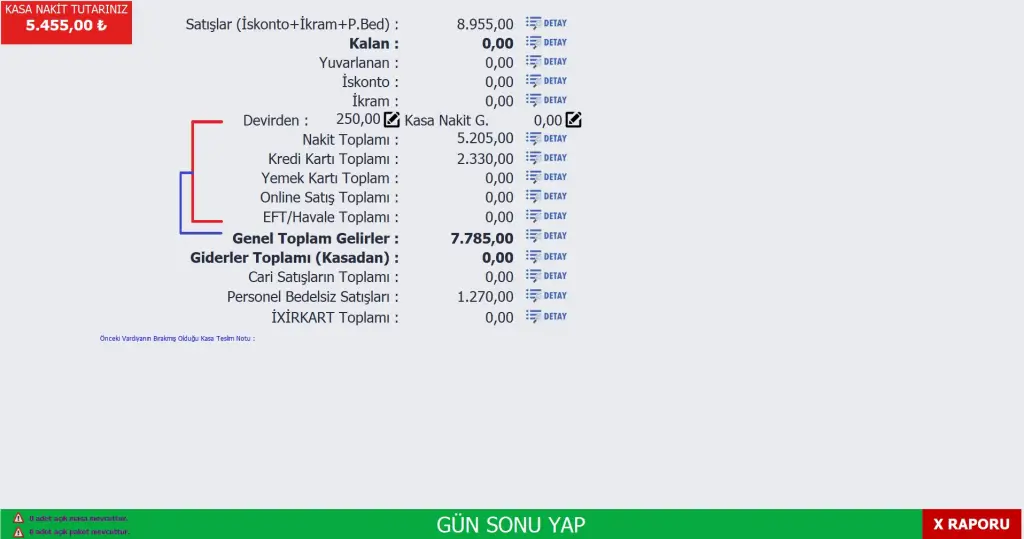Open DETAY for Cari Satışların Toplamı
Screen dimensions: 1024x539
pos(546,276)
